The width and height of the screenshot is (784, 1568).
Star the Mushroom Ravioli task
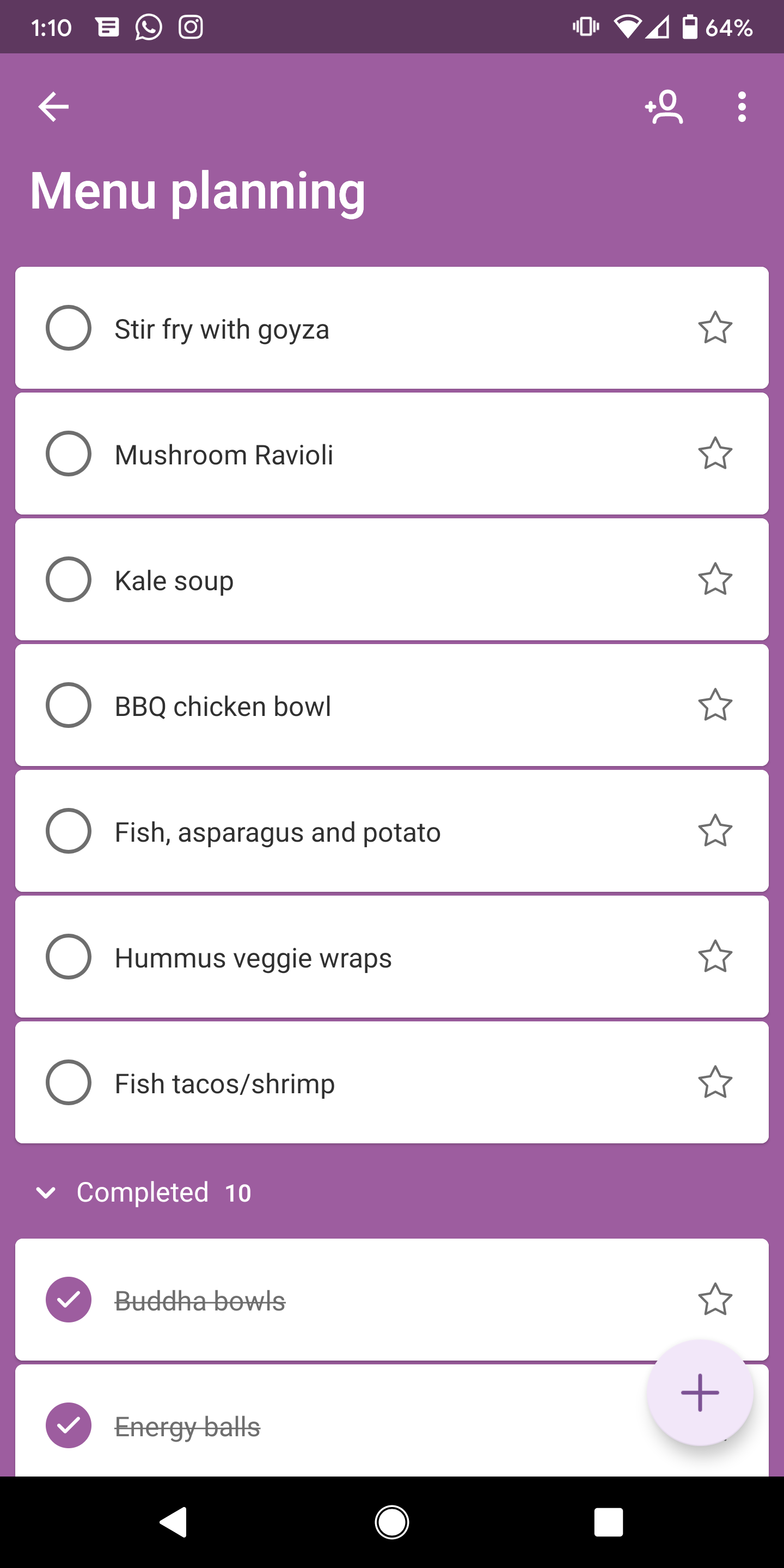[715, 454]
